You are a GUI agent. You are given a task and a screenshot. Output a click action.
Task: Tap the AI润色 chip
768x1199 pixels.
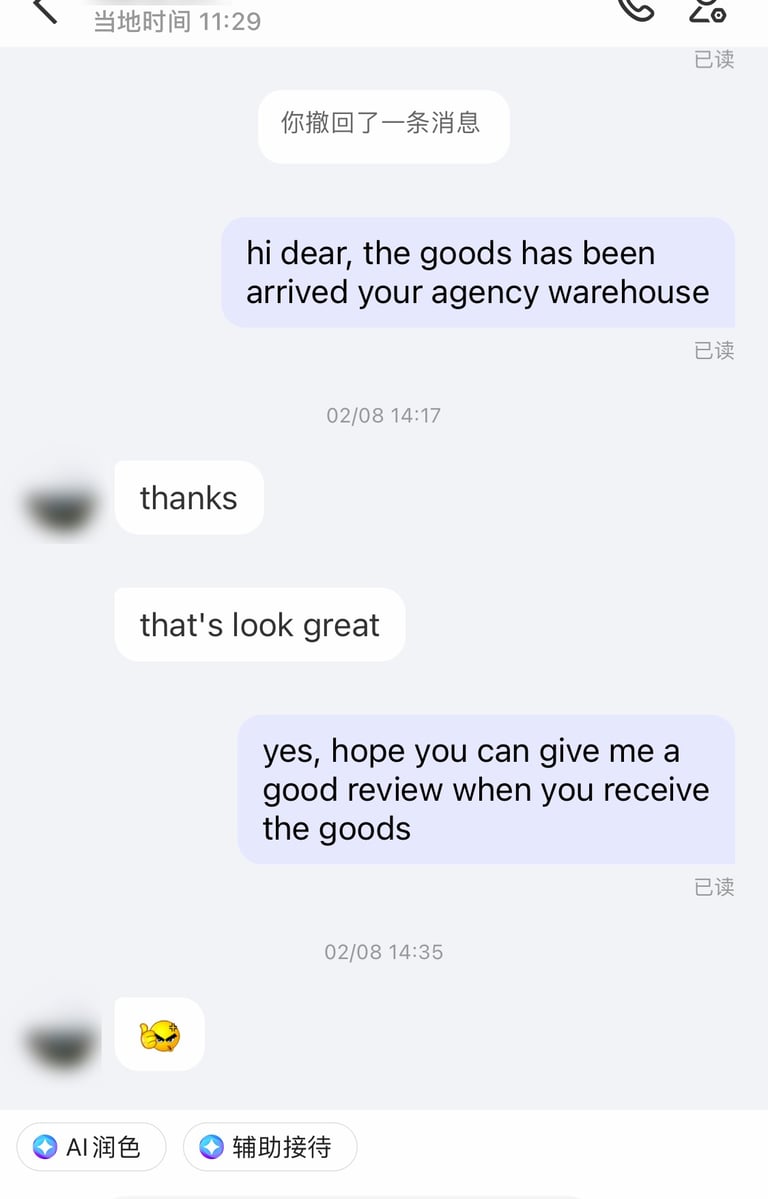pos(91,1146)
